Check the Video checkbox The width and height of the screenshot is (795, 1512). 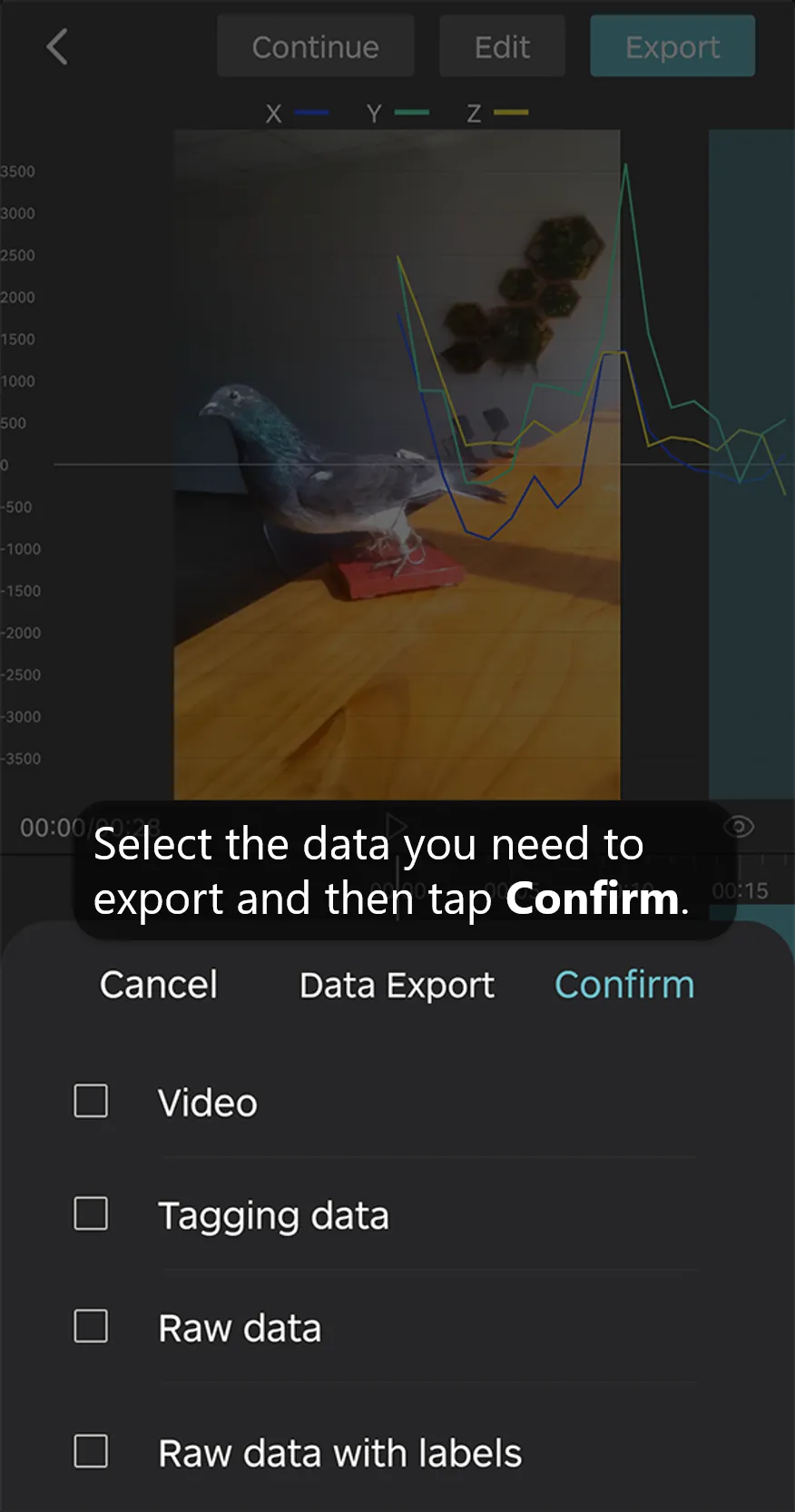coord(91,1102)
